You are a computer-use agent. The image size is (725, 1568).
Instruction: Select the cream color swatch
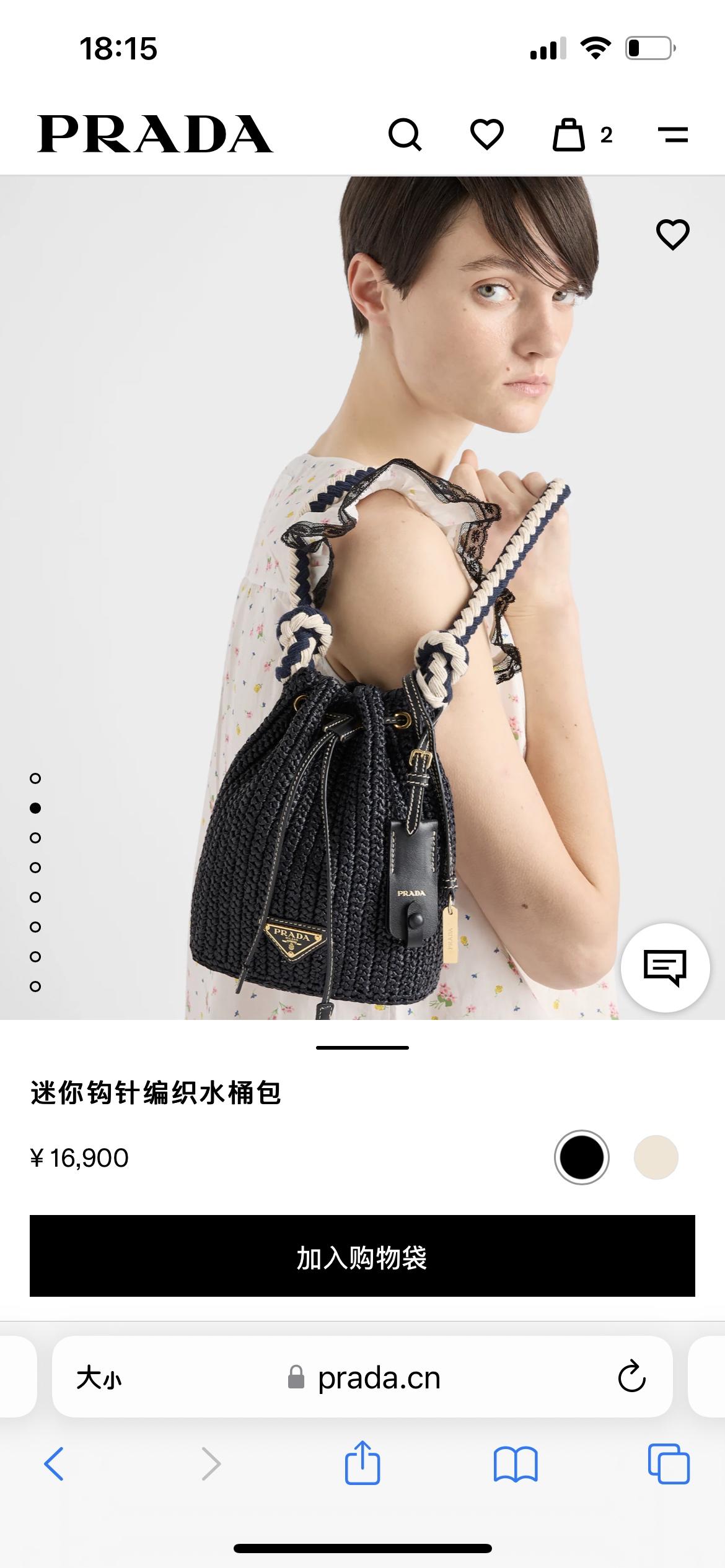tap(656, 1157)
